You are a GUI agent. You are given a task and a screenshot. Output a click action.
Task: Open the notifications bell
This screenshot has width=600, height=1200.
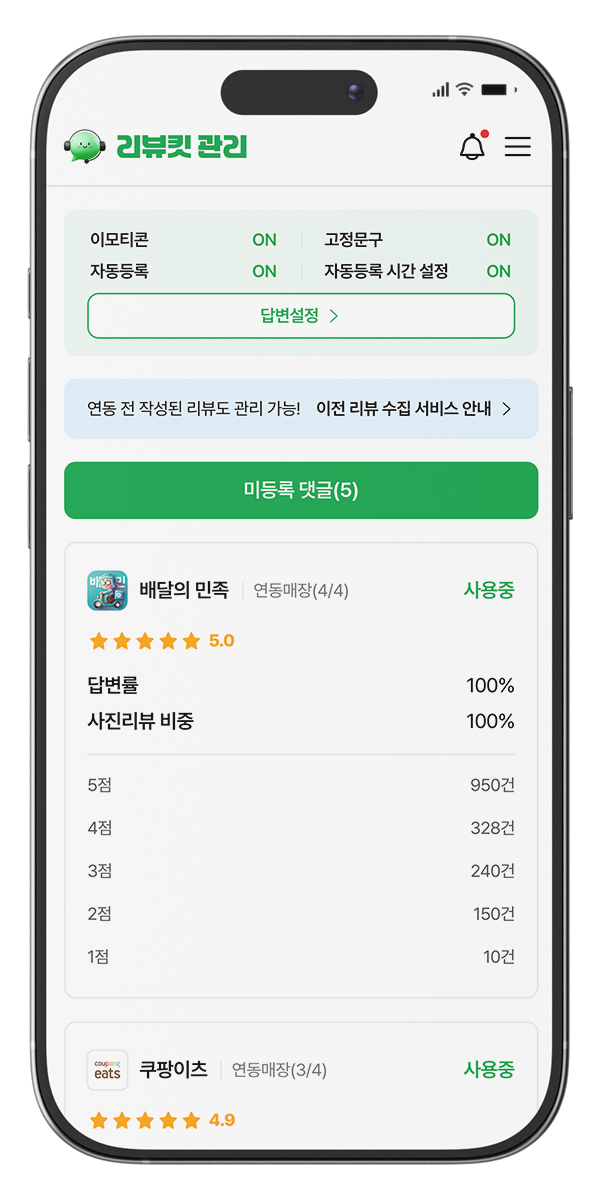tap(472, 147)
